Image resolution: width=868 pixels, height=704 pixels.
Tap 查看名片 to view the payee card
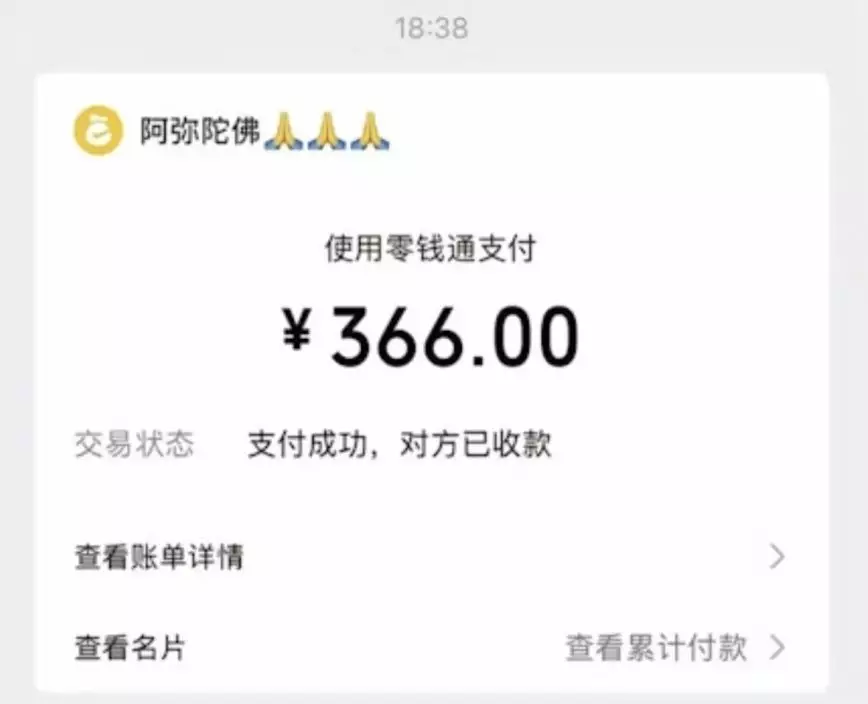pos(131,648)
